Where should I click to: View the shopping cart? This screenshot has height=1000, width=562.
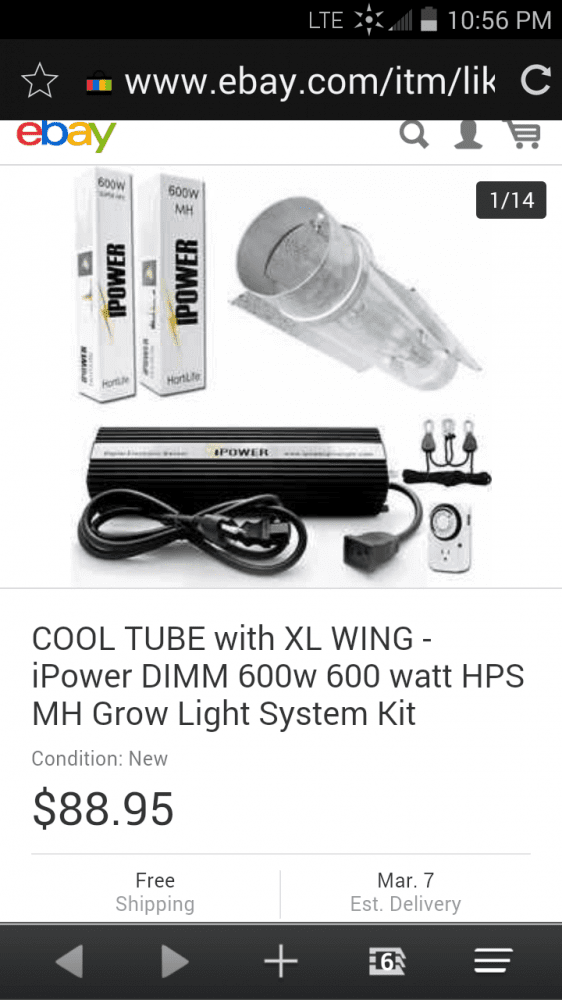[x=523, y=135]
